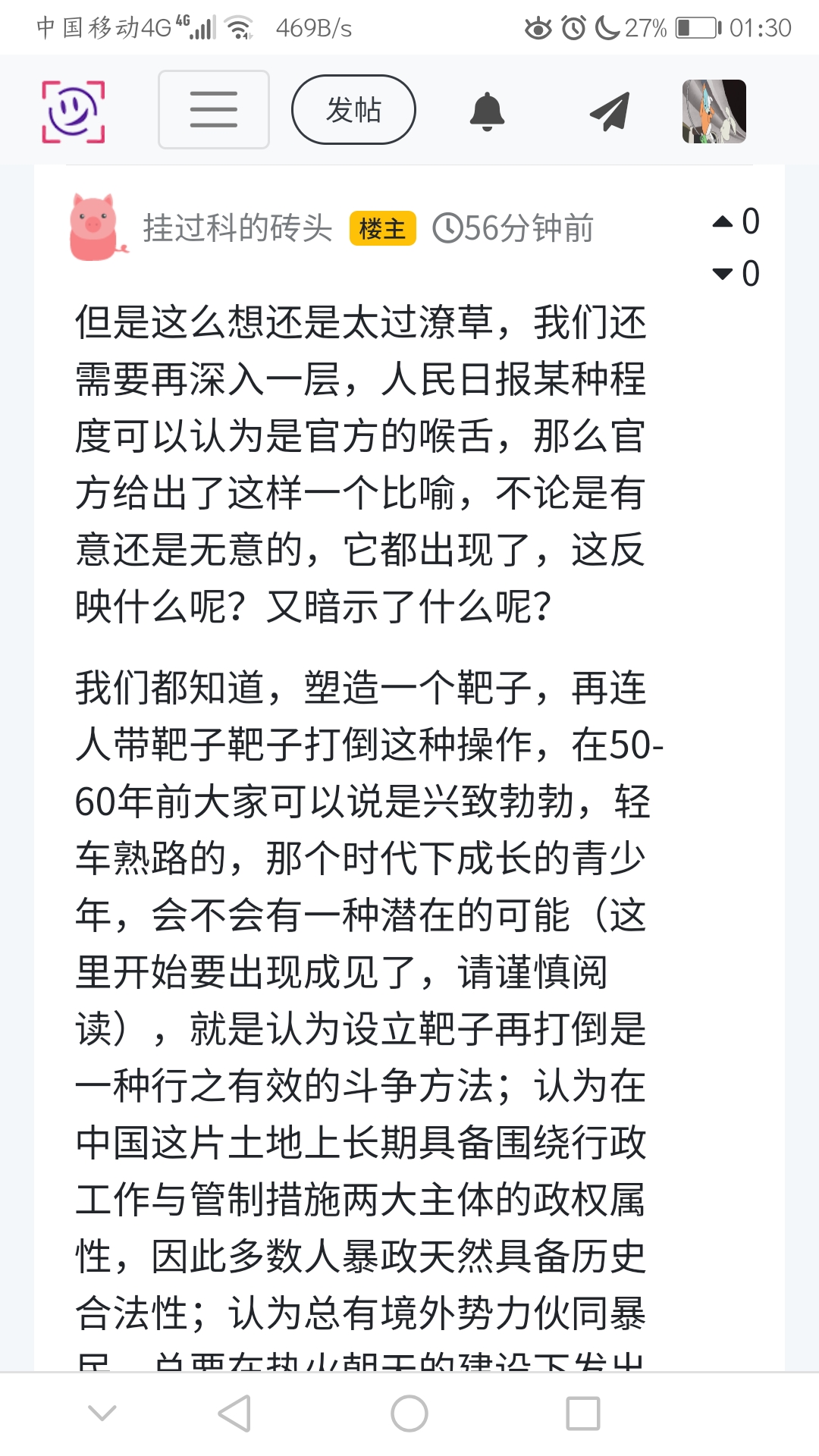Screen dimensions: 819x1456
Task: Tap the 发帖 button to create a post
Action: (353, 109)
